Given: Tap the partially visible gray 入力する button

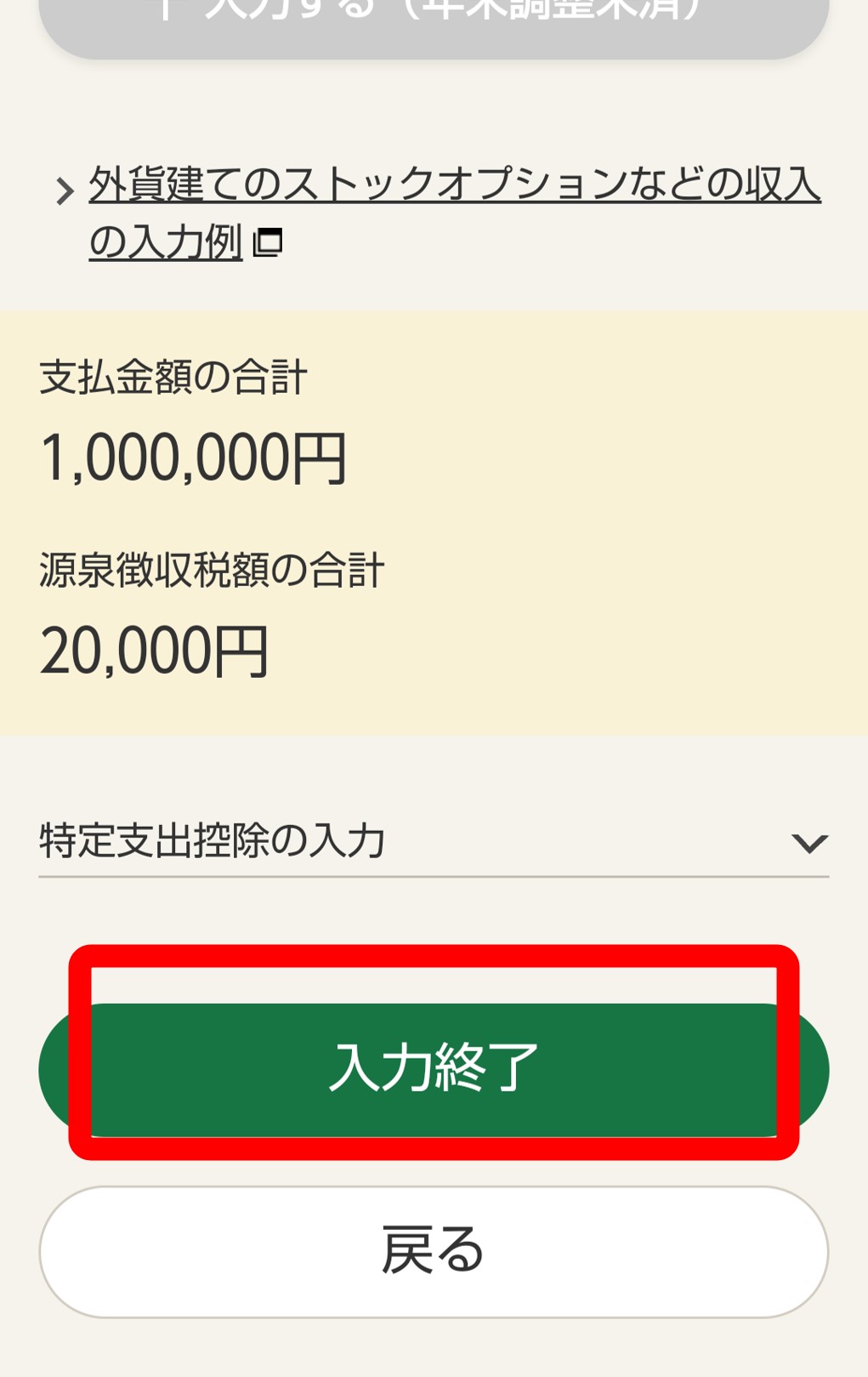Looking at the screenshot, I should (x=434, y=26).
